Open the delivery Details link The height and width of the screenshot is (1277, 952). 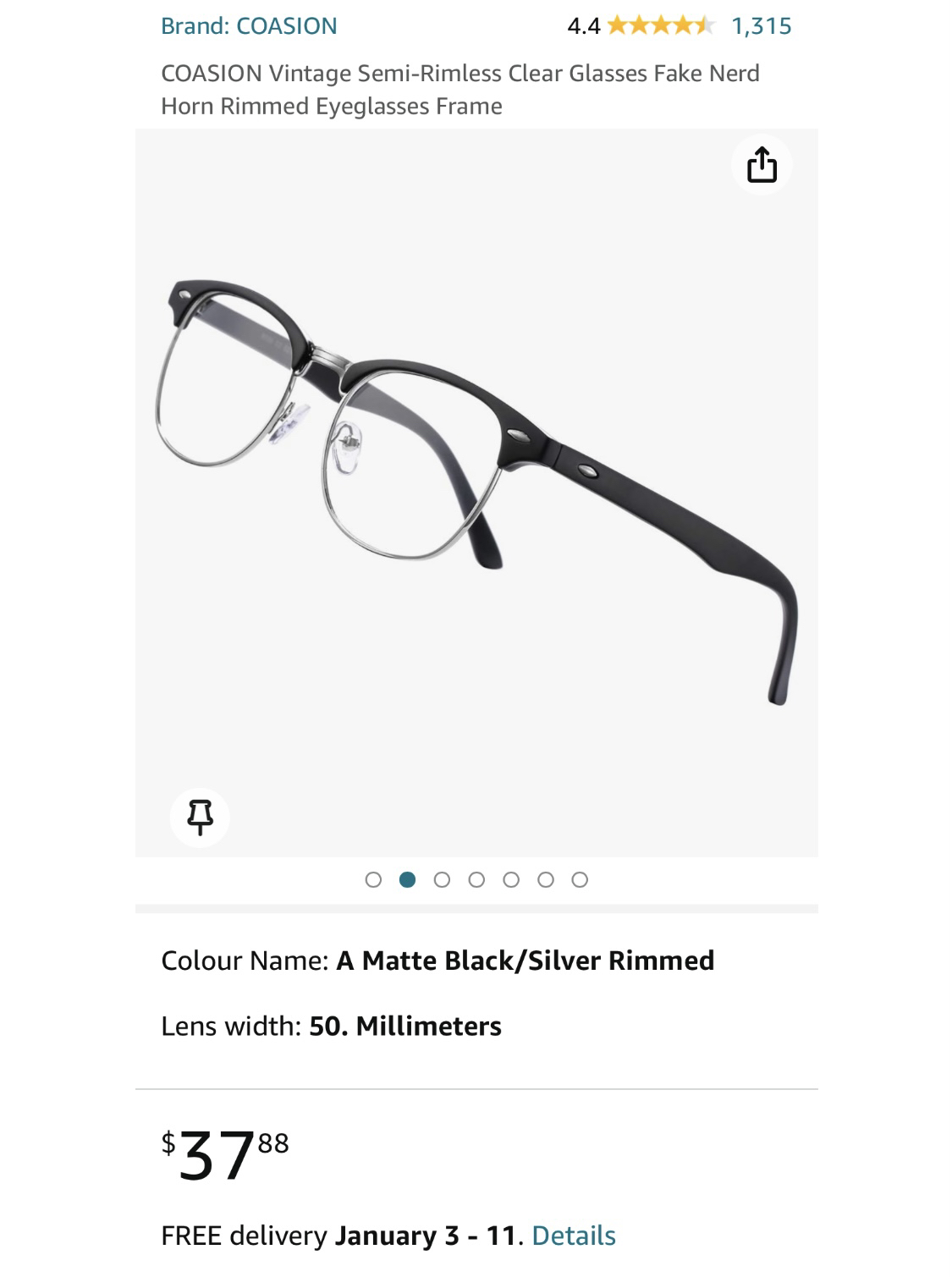tap(573, 1236)
